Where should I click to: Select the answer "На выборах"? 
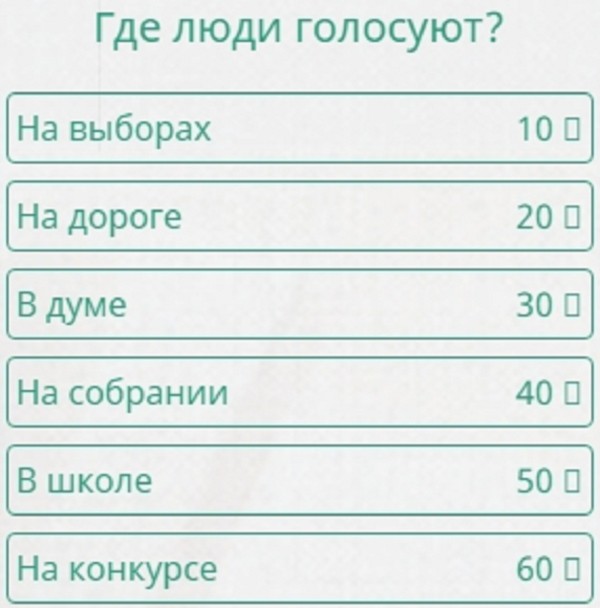pos(300,128)
